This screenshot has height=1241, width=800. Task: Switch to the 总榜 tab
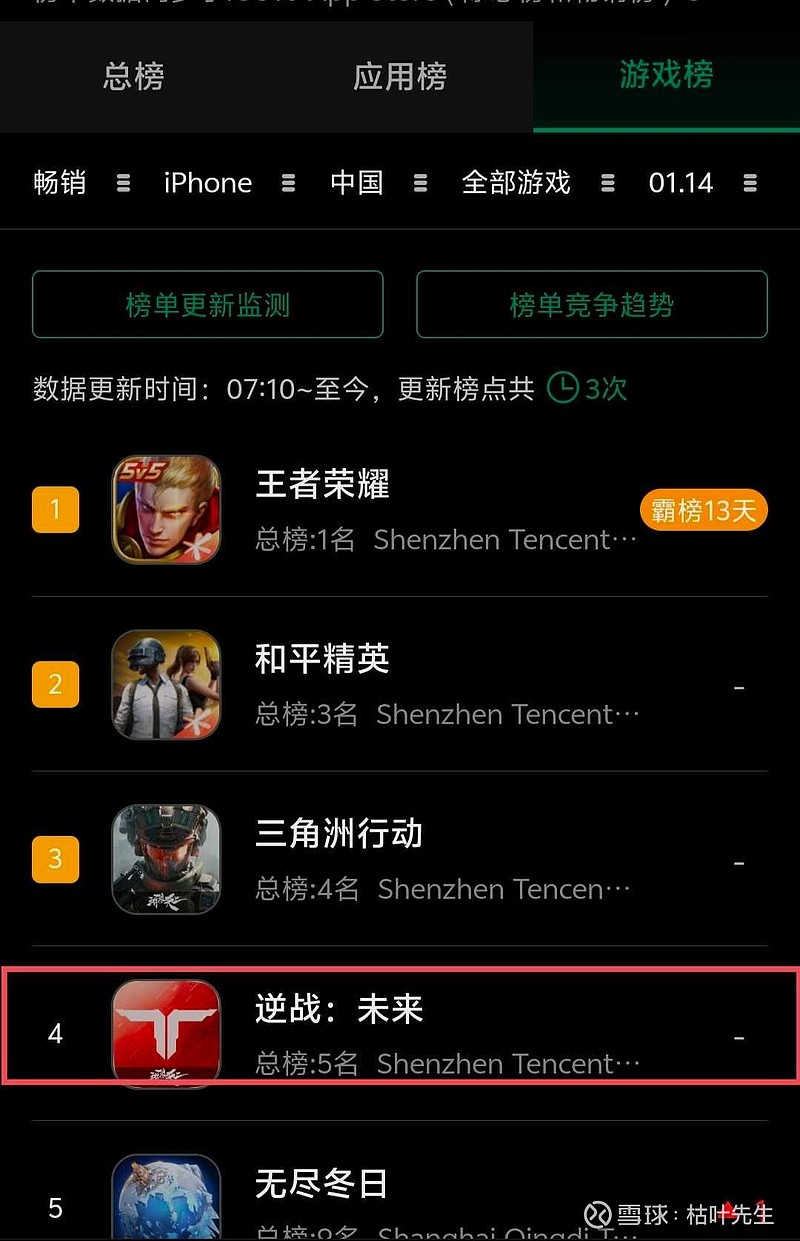133,77
